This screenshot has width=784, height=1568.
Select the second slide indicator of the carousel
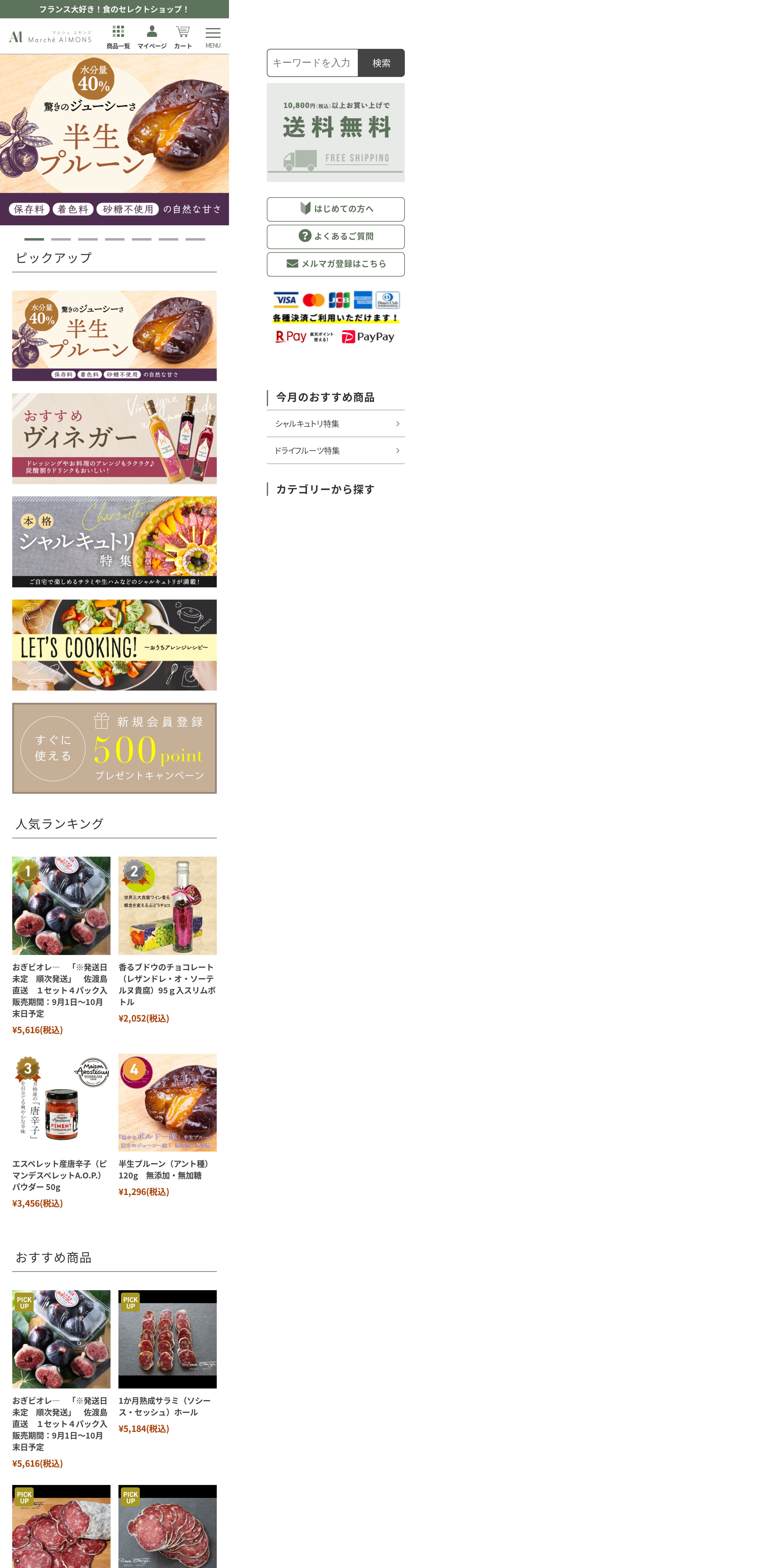(61, 239)
